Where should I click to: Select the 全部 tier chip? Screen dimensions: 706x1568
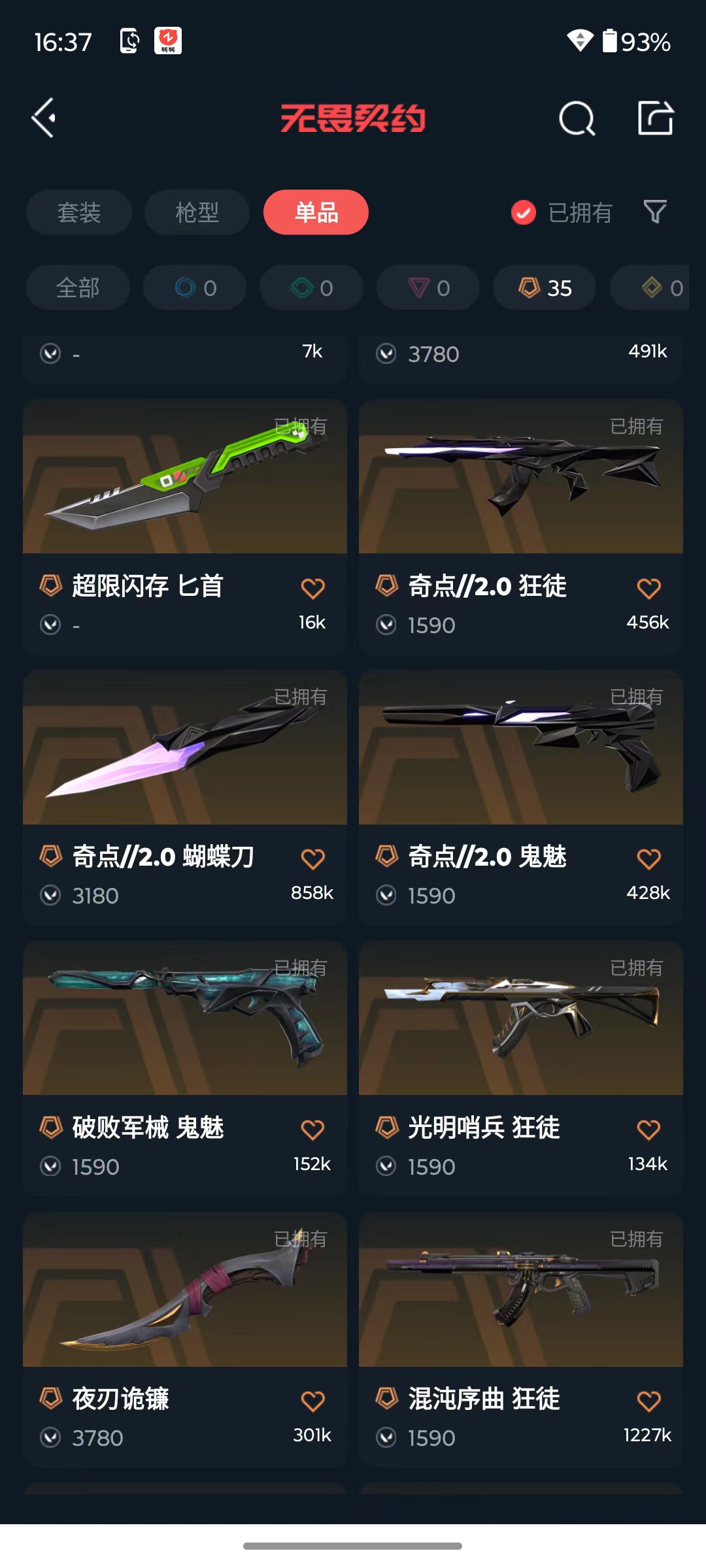[78, 287]
